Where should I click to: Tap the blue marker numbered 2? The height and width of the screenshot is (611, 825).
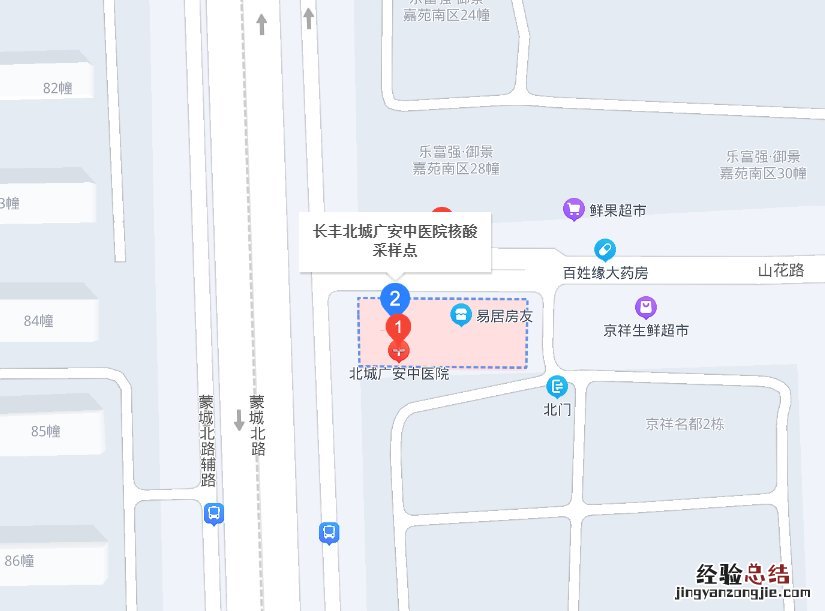pos(396,298)
